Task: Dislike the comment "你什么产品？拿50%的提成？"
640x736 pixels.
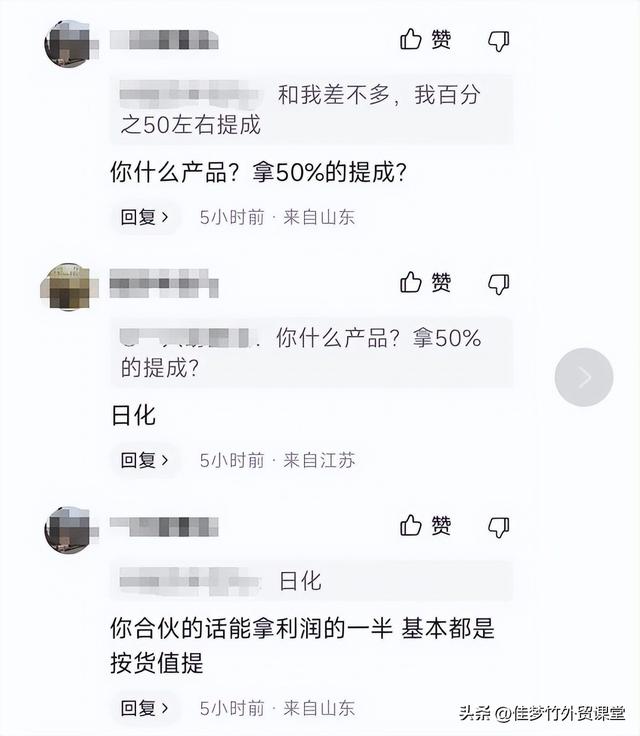Action: pos(498,41)
